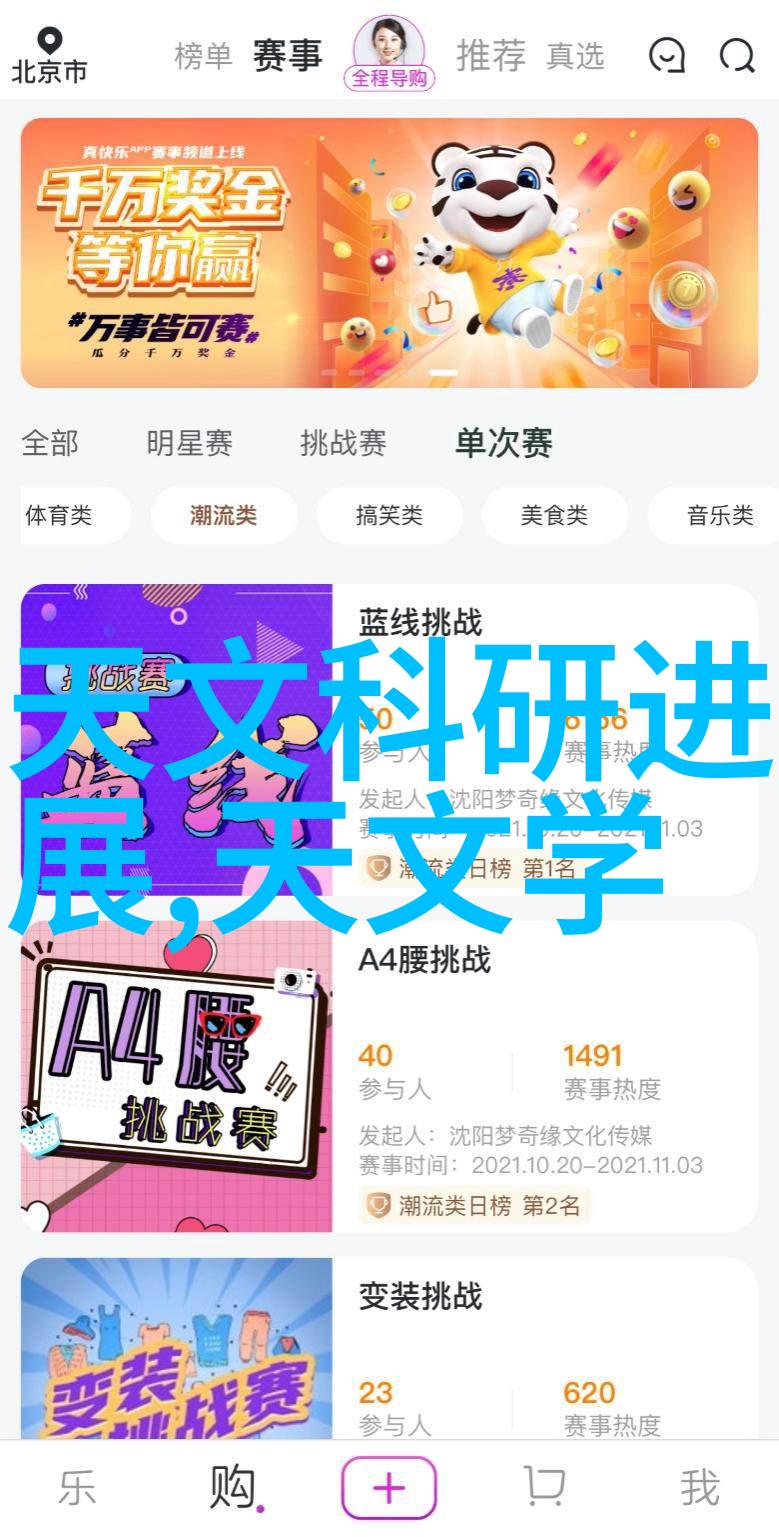Open the 我 profile tab

(x=699, y=1488)
